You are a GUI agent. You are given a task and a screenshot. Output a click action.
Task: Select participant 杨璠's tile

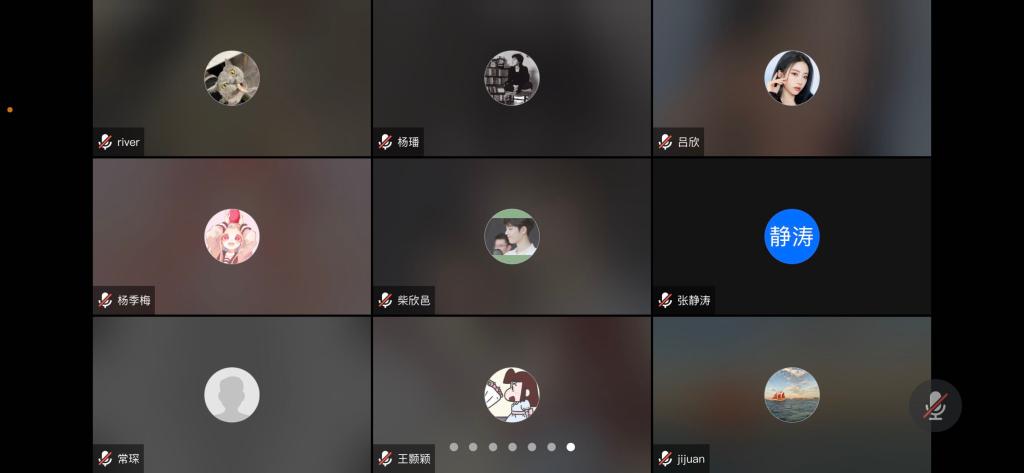[x=511, y=78]
